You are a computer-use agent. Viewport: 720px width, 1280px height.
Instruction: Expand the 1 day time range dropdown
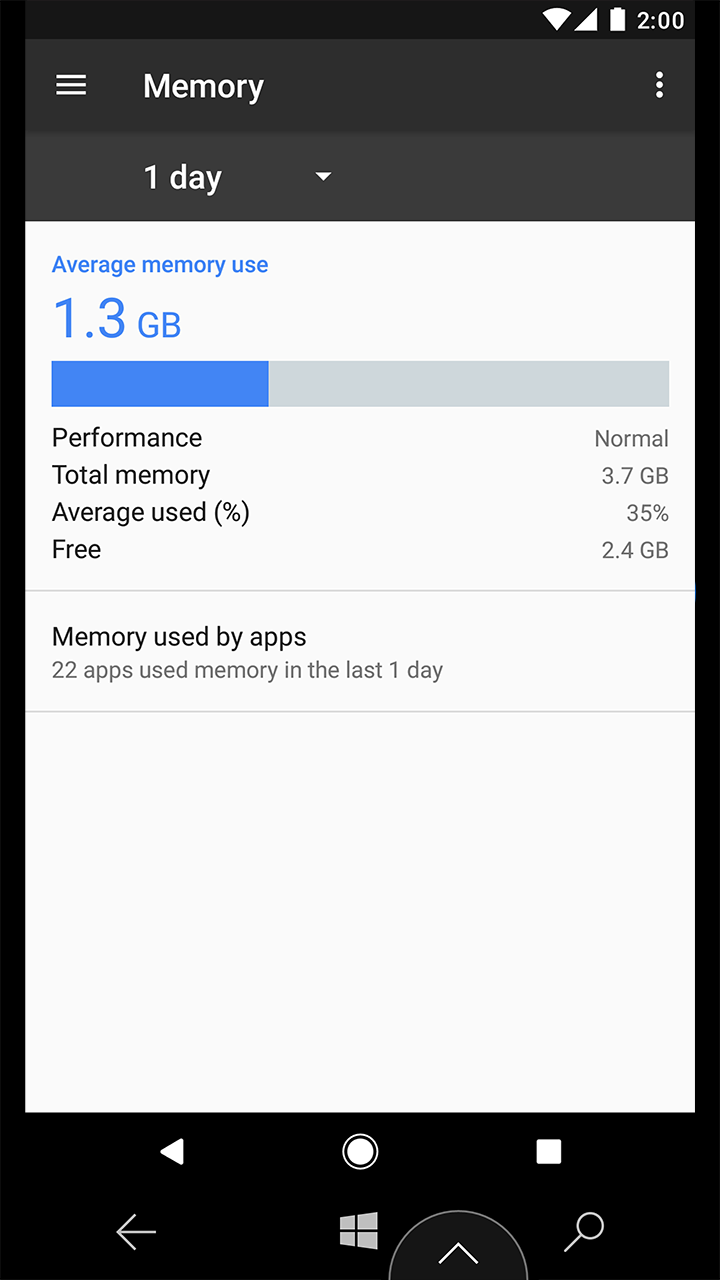[x=237, y=178]
